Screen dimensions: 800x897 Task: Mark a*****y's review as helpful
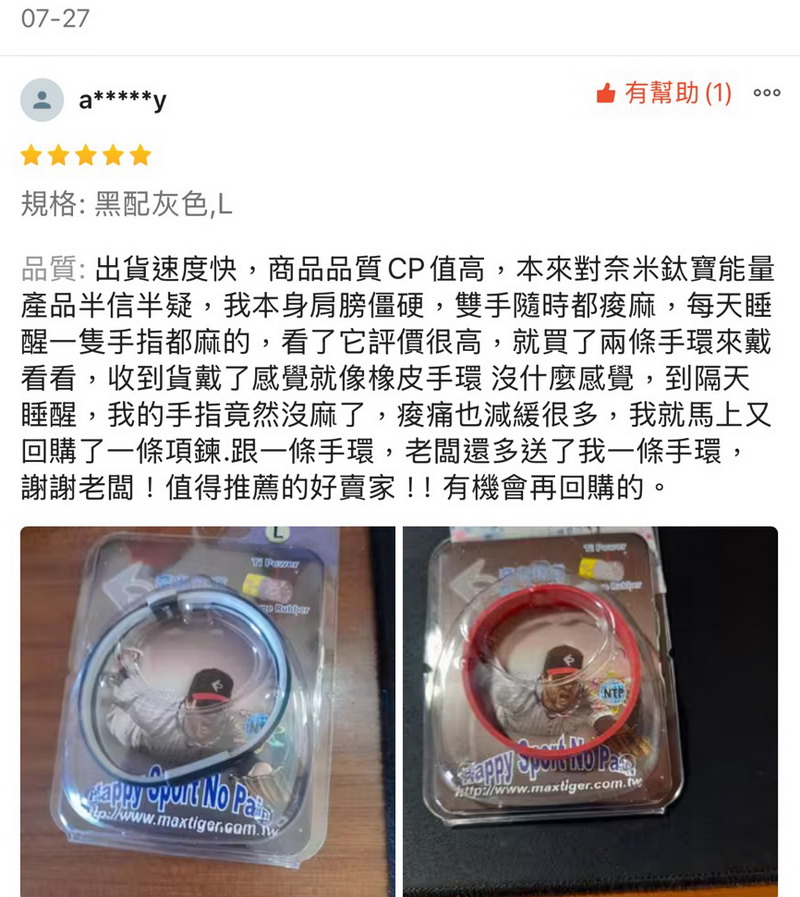[x=663, y=94]
